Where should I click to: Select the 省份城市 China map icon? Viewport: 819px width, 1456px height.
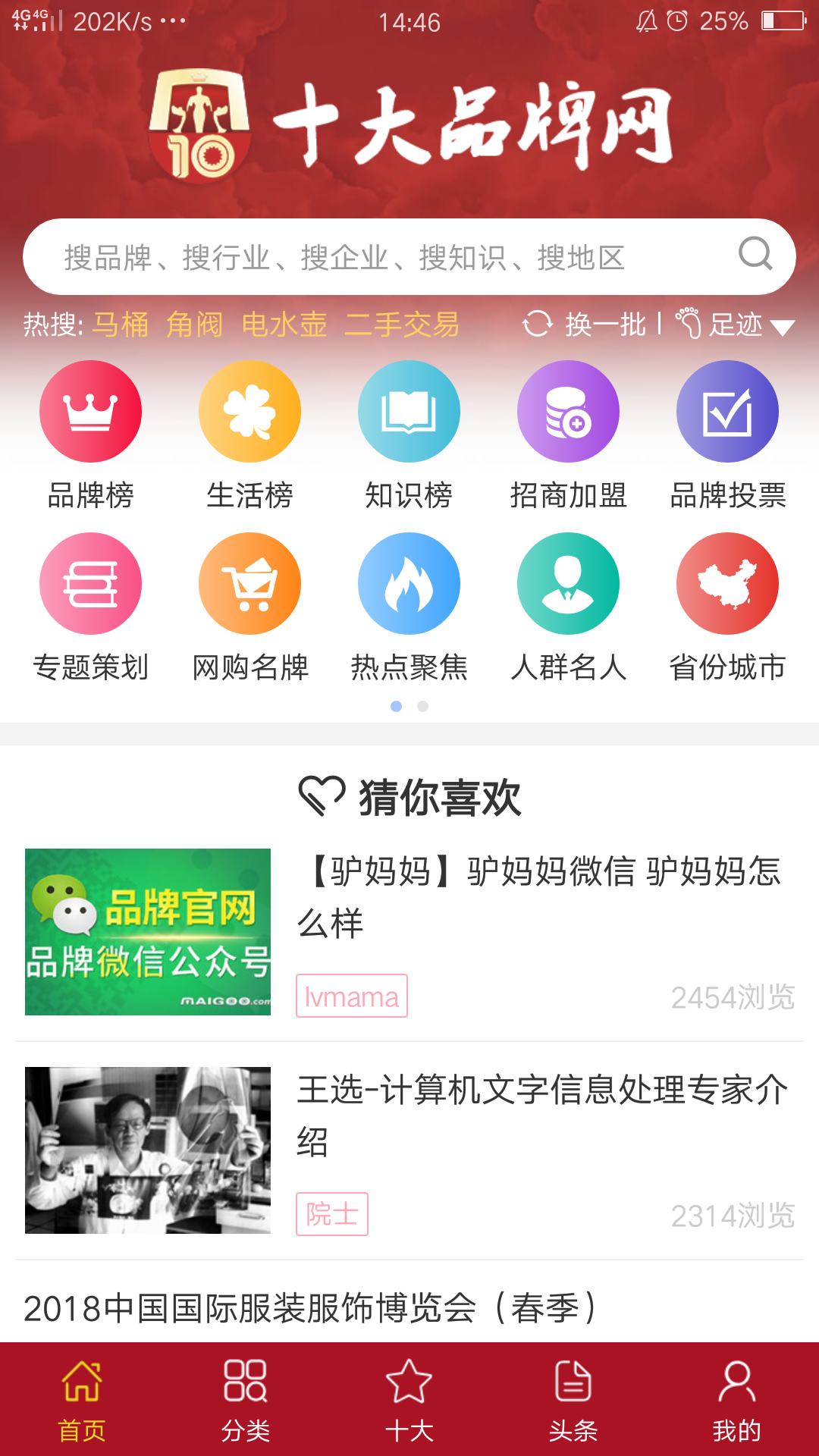point(727,583)
